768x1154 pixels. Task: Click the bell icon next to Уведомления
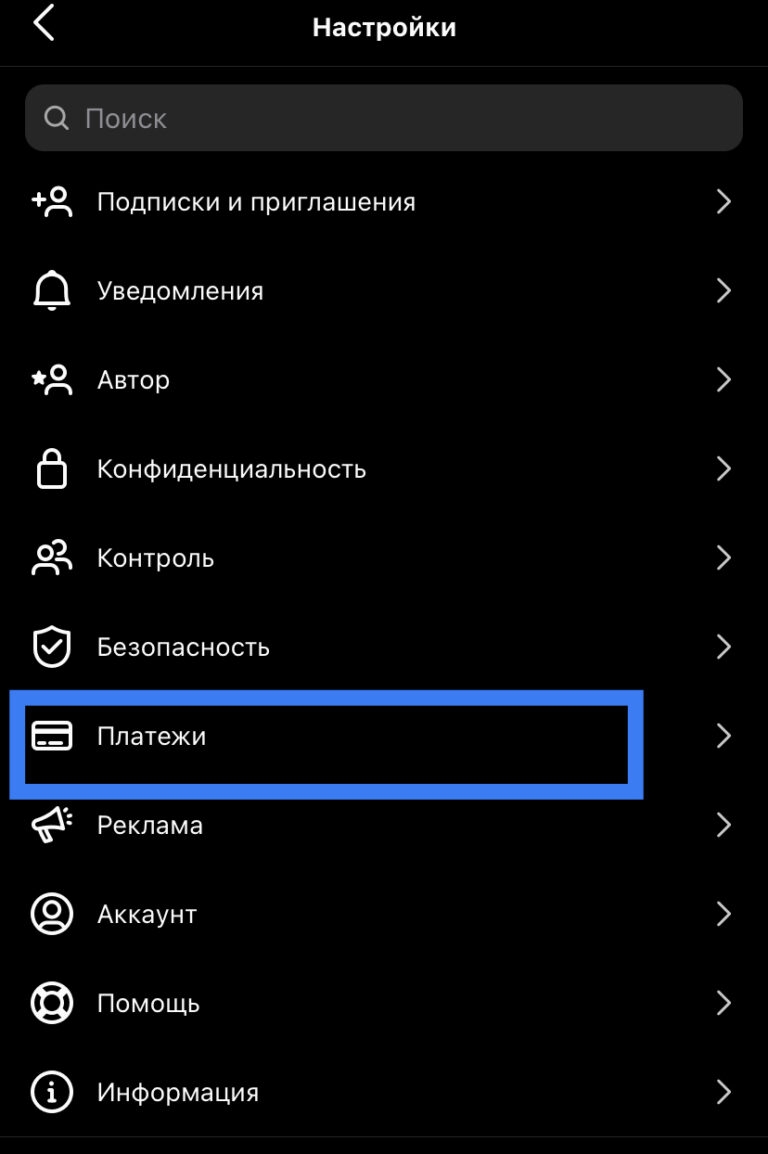tap(51, 290)
